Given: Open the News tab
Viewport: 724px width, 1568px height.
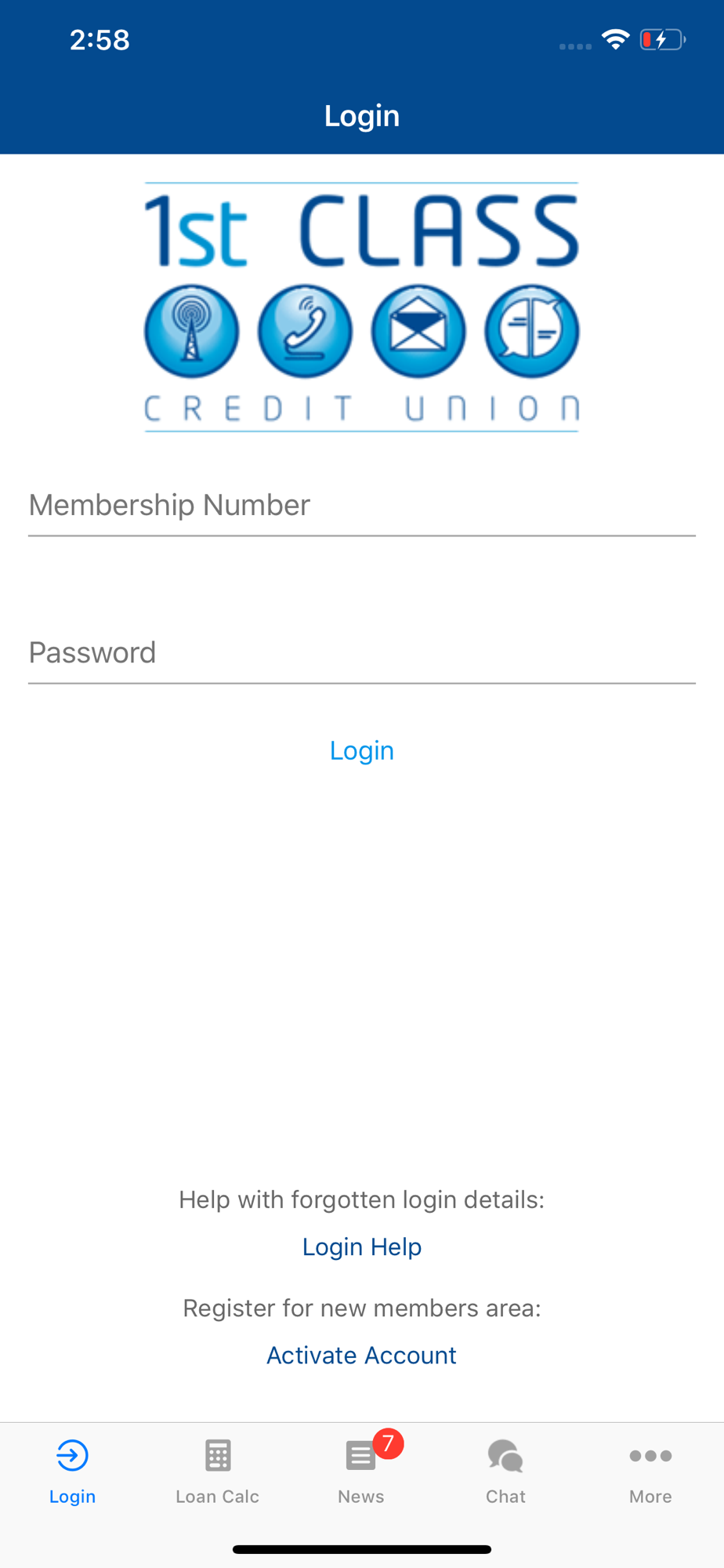Looking at the screenshot, I should (x=361, y=1472).
